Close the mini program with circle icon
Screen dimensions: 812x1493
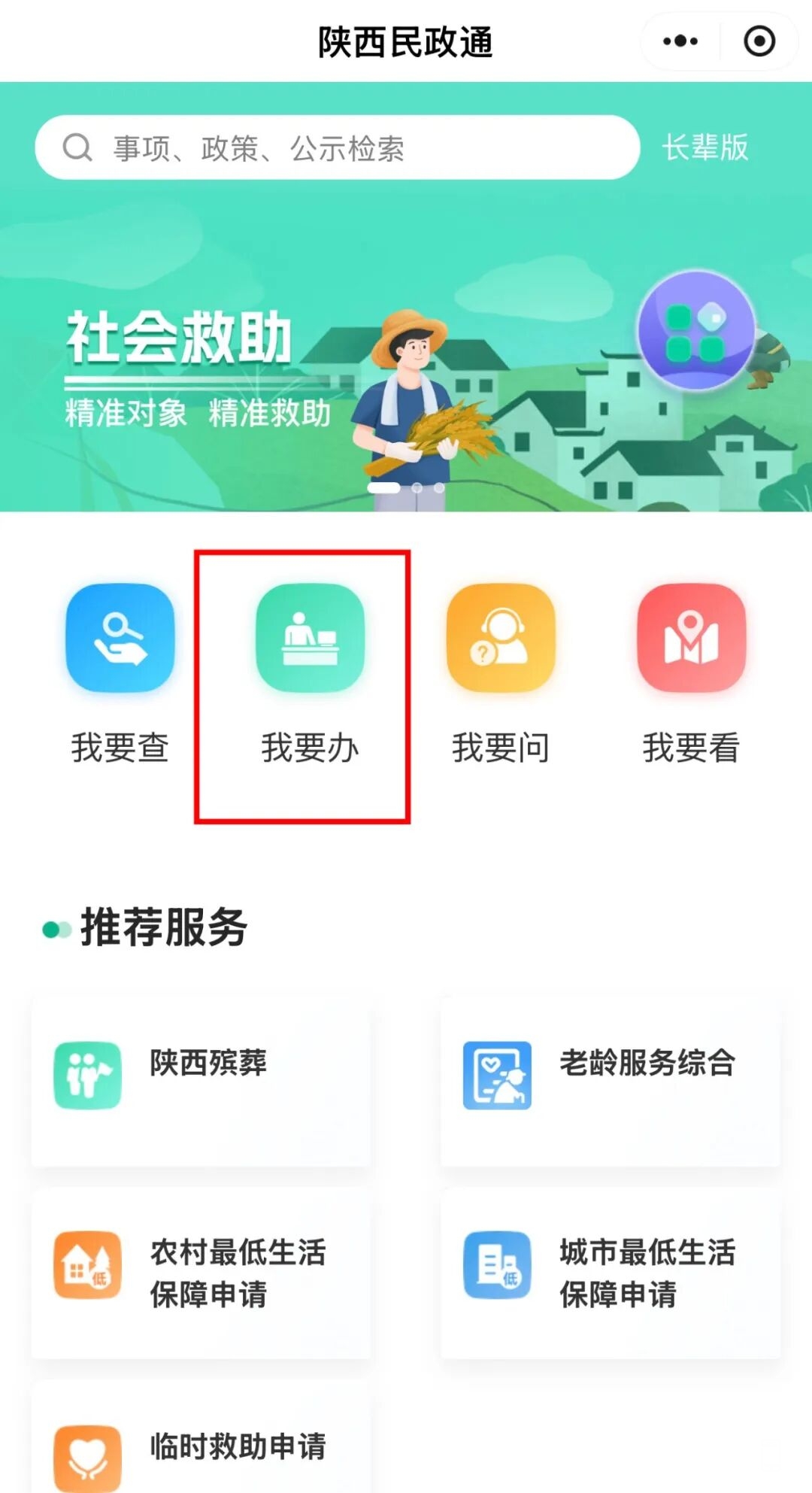(x=759, y=41)
